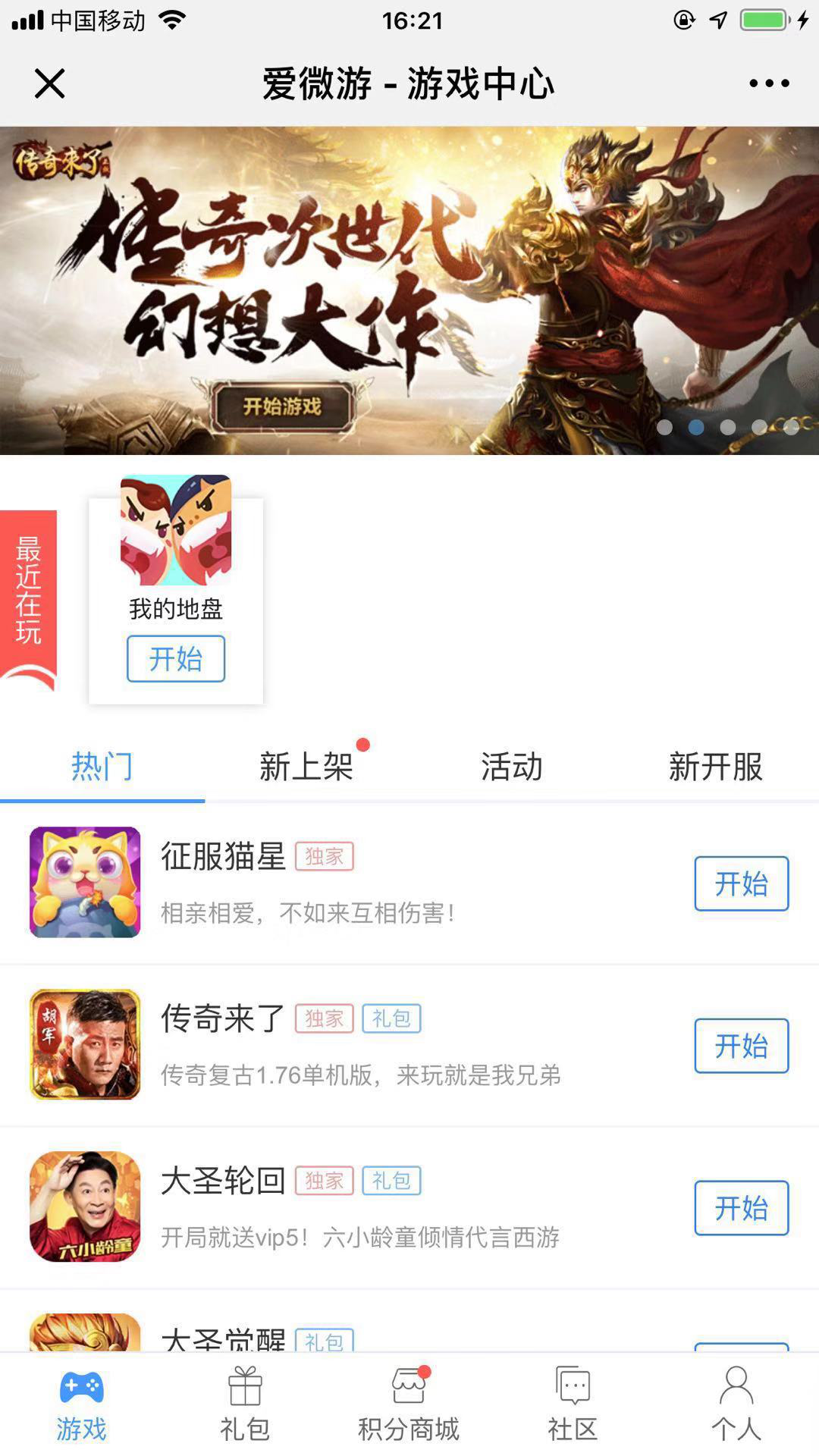Start the game 征服猫星
The width and height of the screenshot is (819, 1456).
[741, 883]
